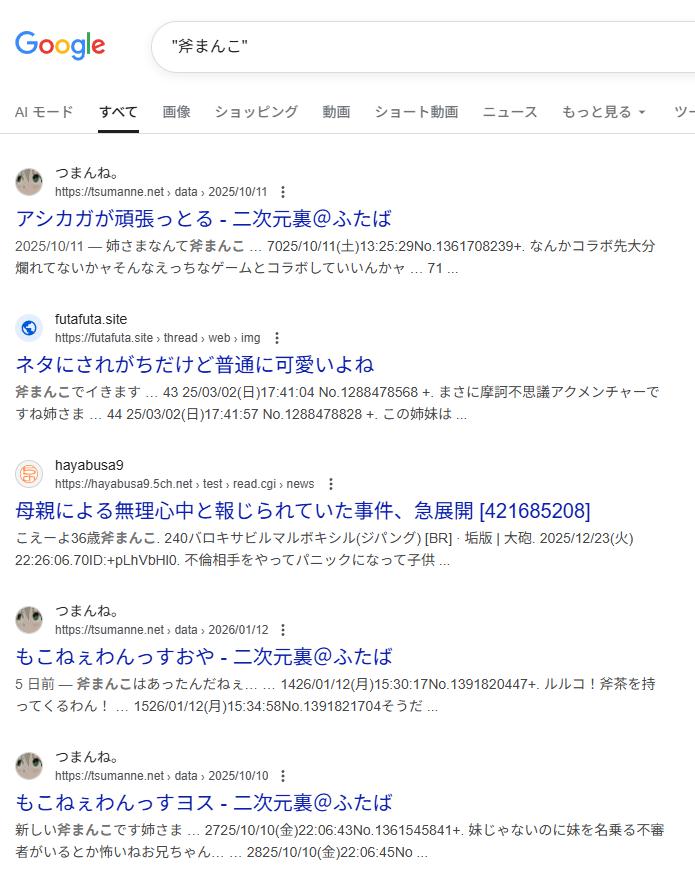Open more options for the 2025/10/11 tsumanne result
Image resolution: width=695 pixels, height=869 pixels.
point(283,192)
